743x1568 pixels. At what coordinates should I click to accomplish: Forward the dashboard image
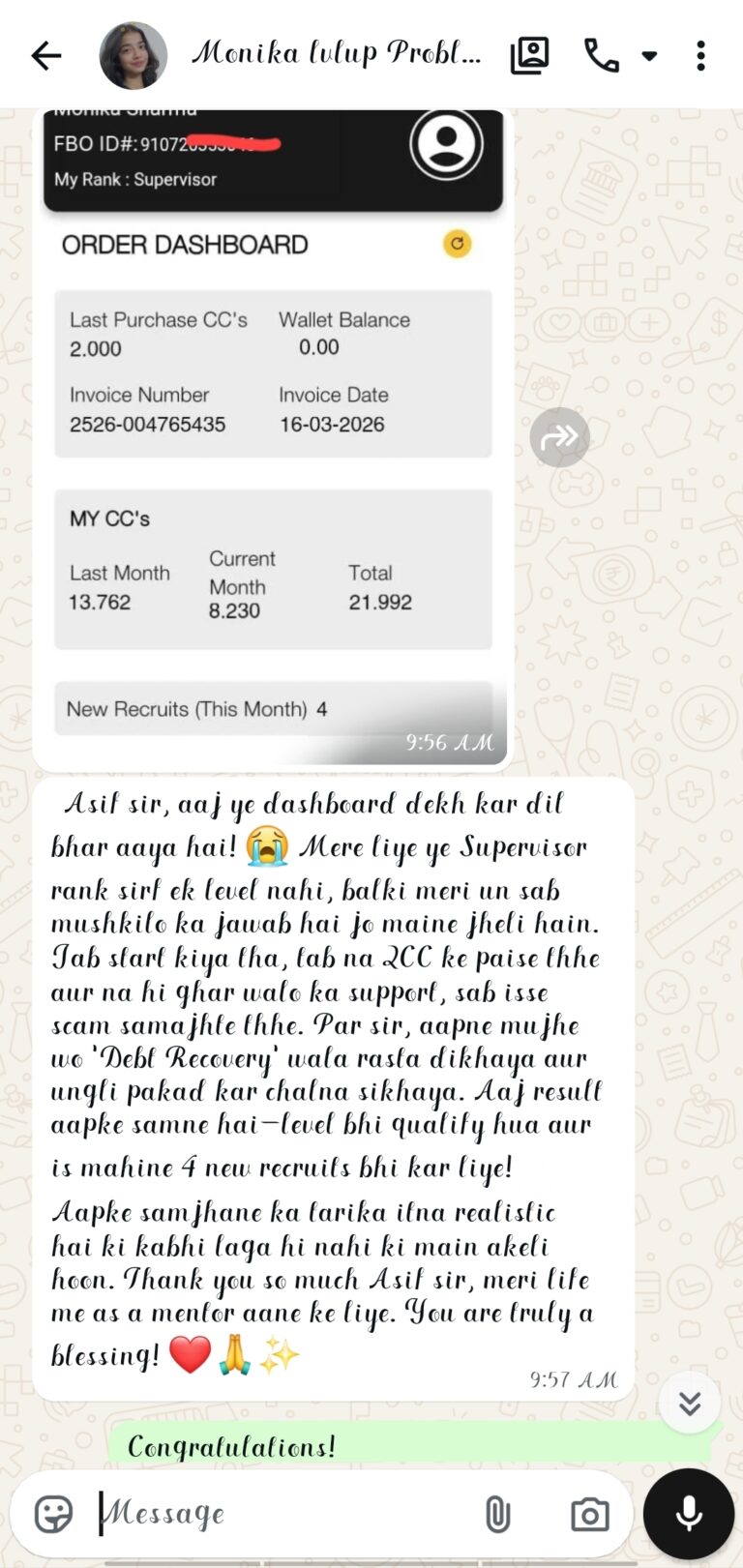coord(559,438)
